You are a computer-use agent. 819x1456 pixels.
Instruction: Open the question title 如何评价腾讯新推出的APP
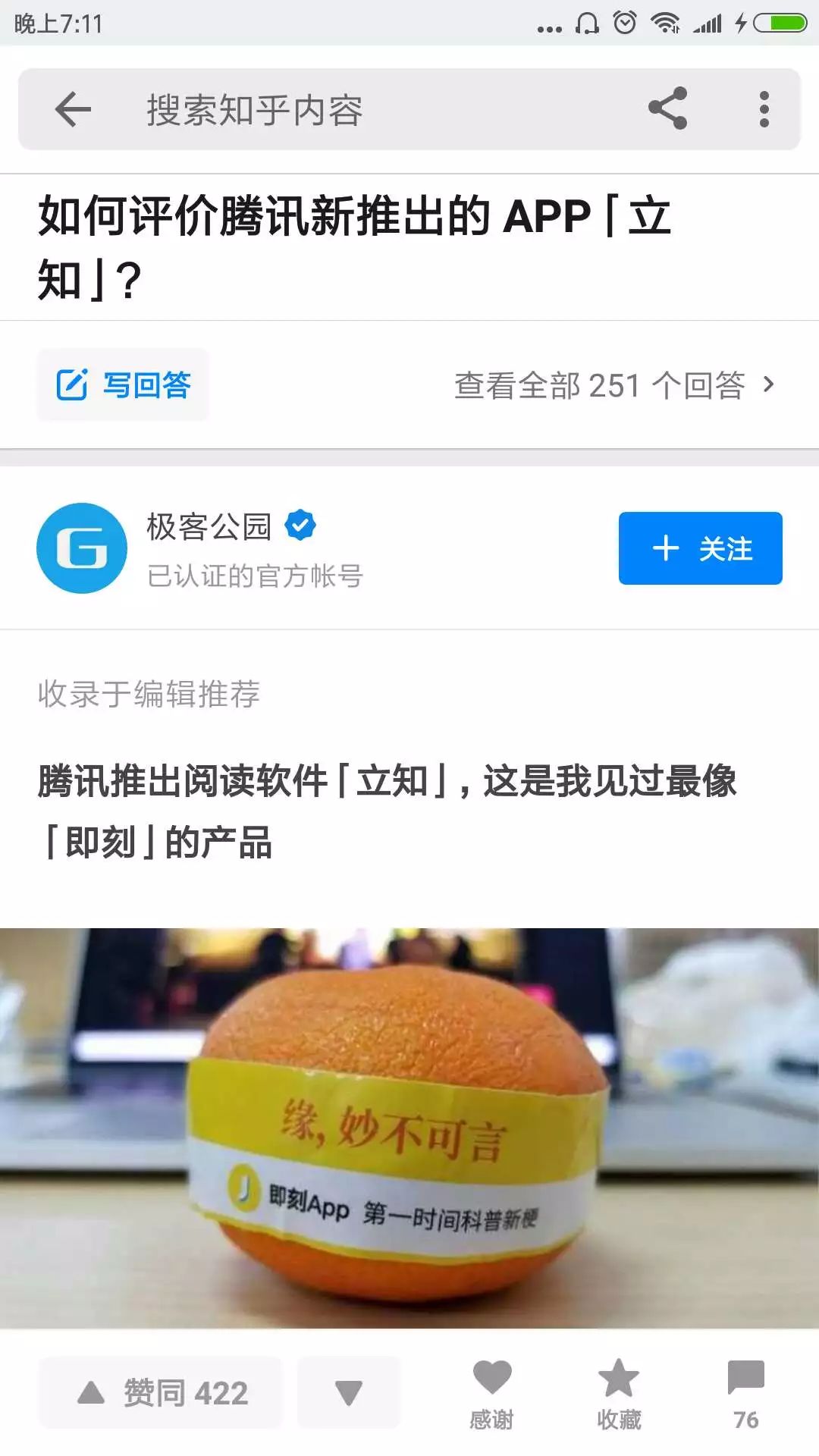click(355, 246)
